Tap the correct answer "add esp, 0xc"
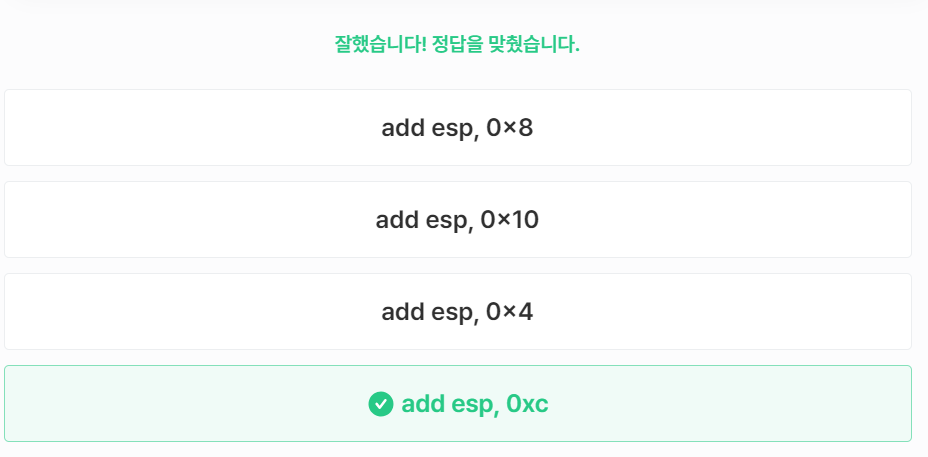928x457 pixels. click(457, 404)
